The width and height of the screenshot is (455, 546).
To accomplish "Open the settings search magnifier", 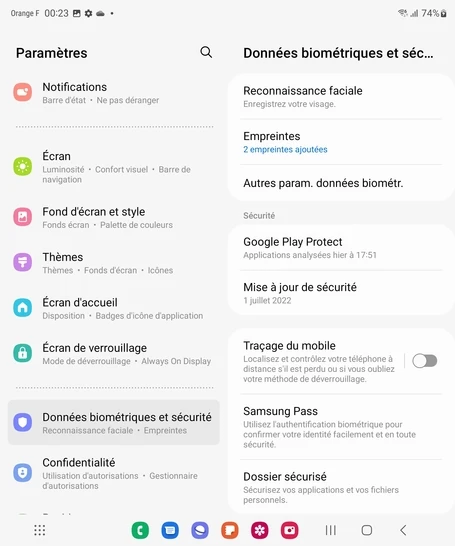I will [206, 53].
